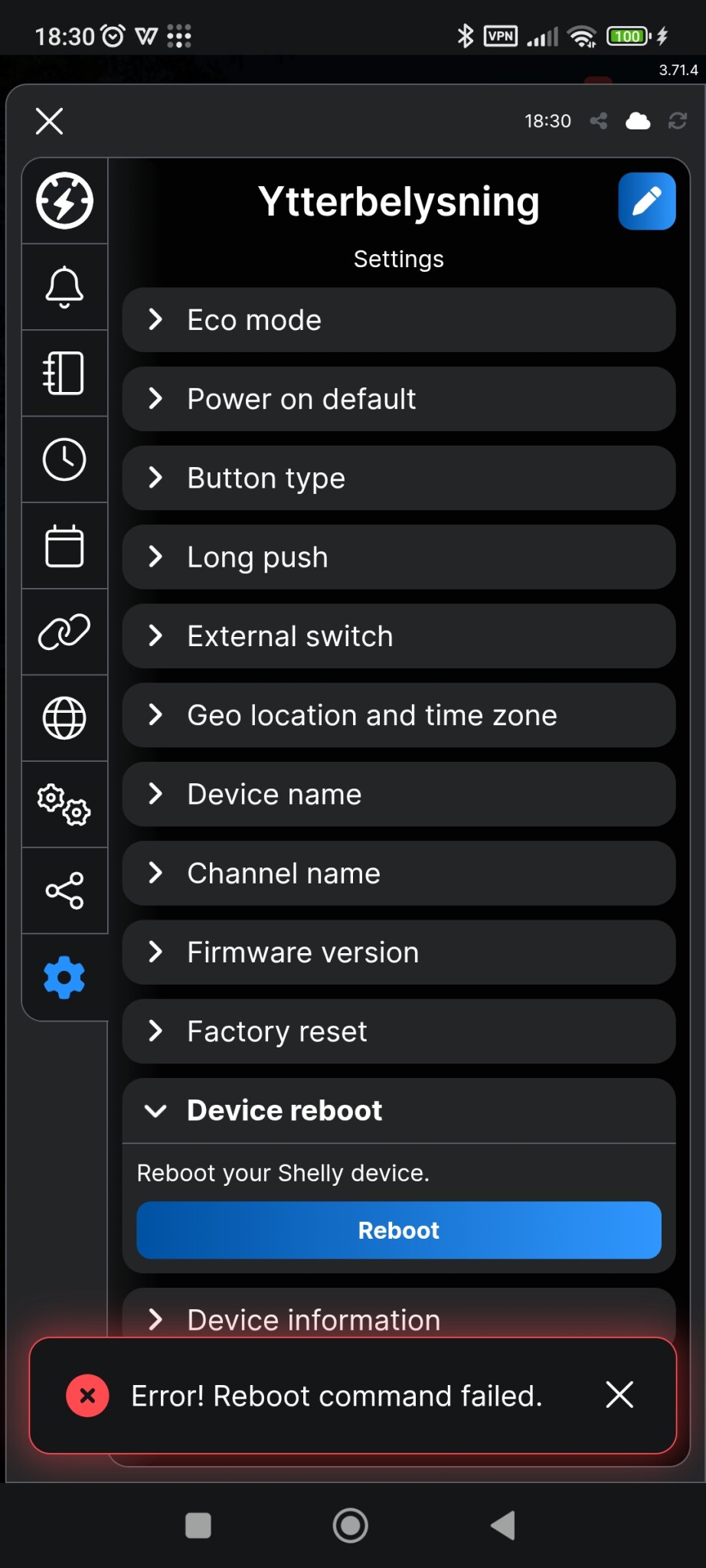Open the globe networks tab

(64, 718)
